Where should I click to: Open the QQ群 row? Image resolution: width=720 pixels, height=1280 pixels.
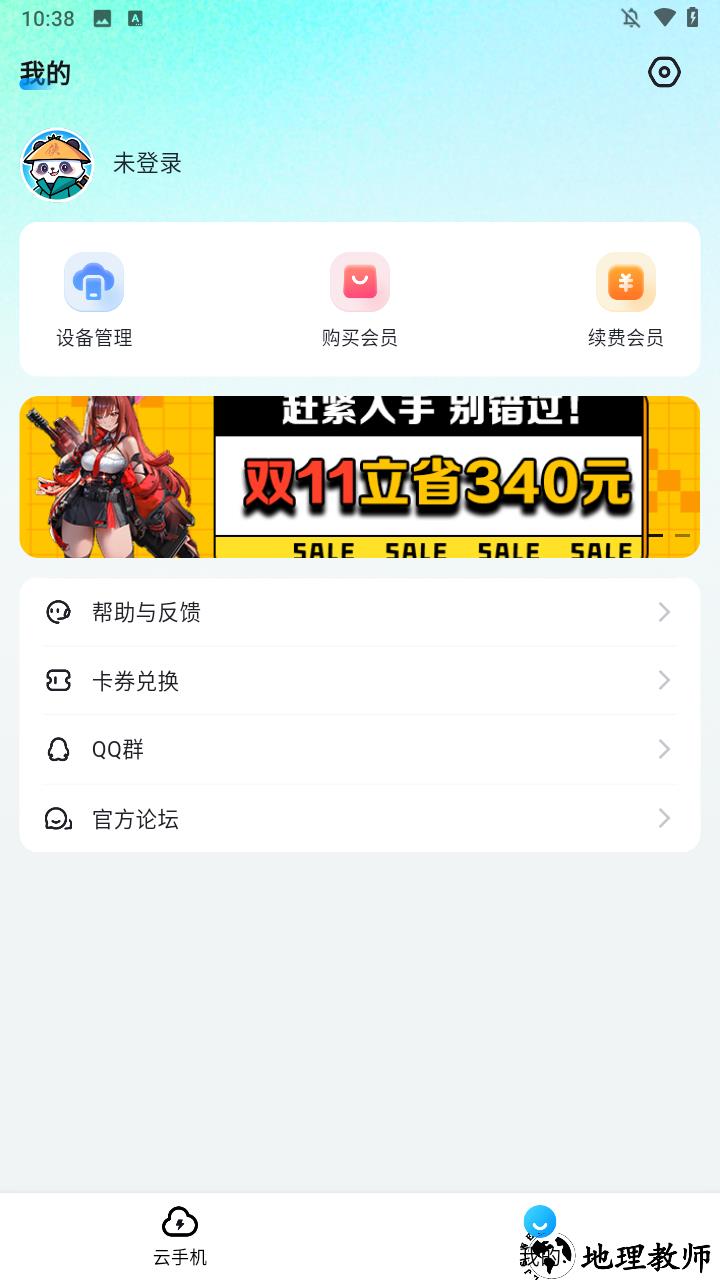point(360,750)
